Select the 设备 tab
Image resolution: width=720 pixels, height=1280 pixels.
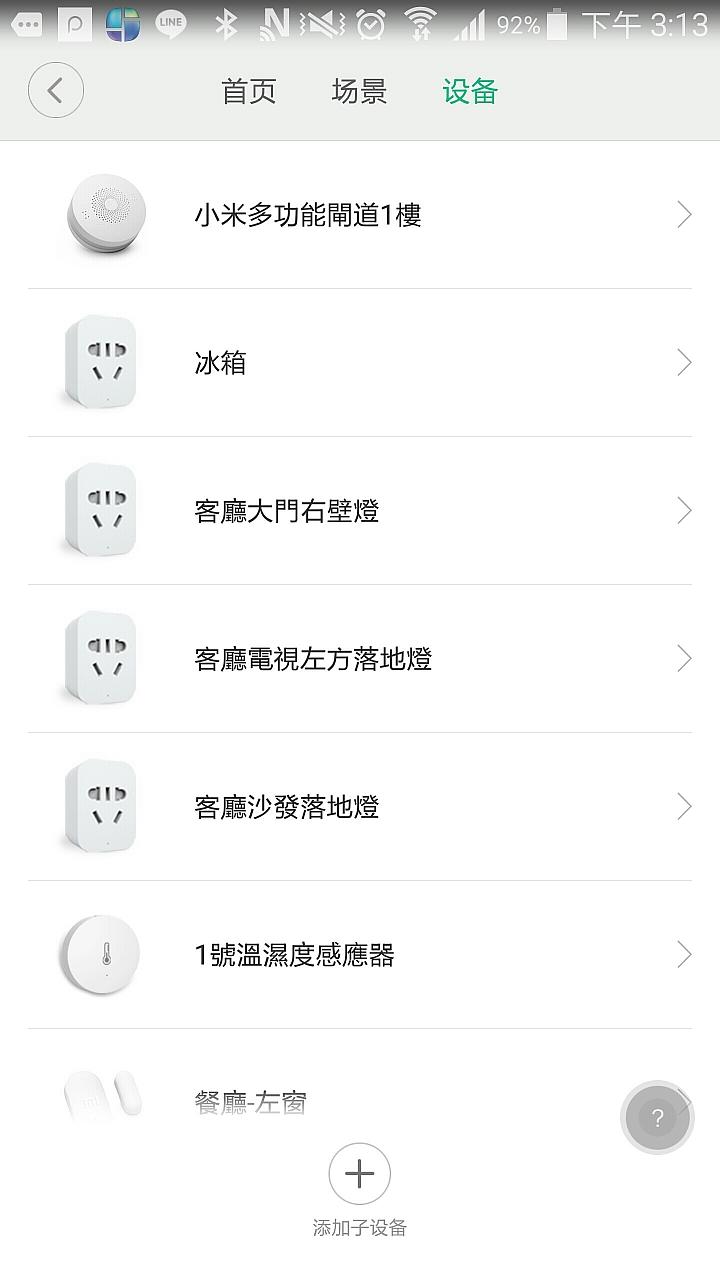coord(470,92)
